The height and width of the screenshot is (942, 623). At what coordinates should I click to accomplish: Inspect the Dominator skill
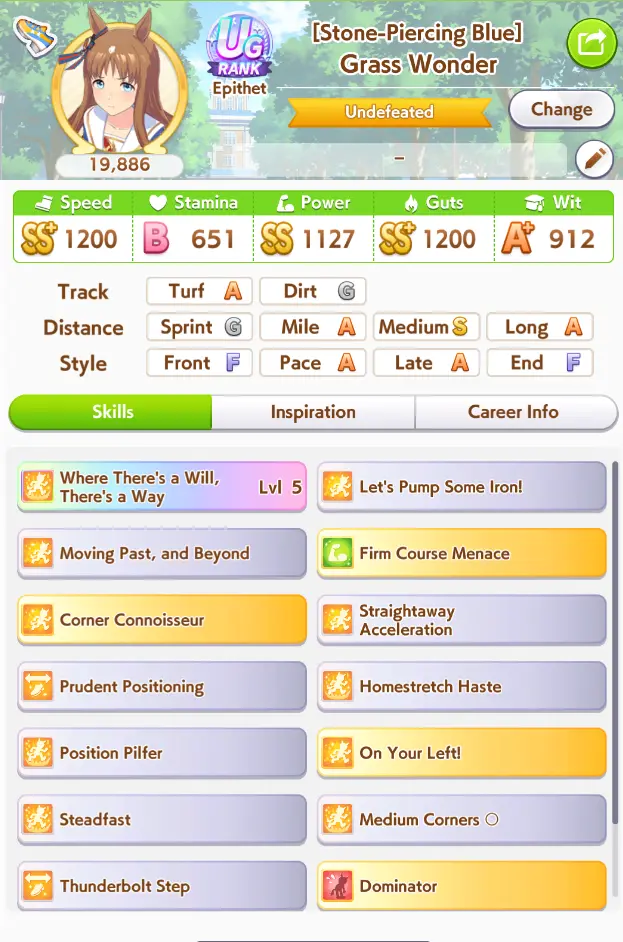click(x=462, y=886)
